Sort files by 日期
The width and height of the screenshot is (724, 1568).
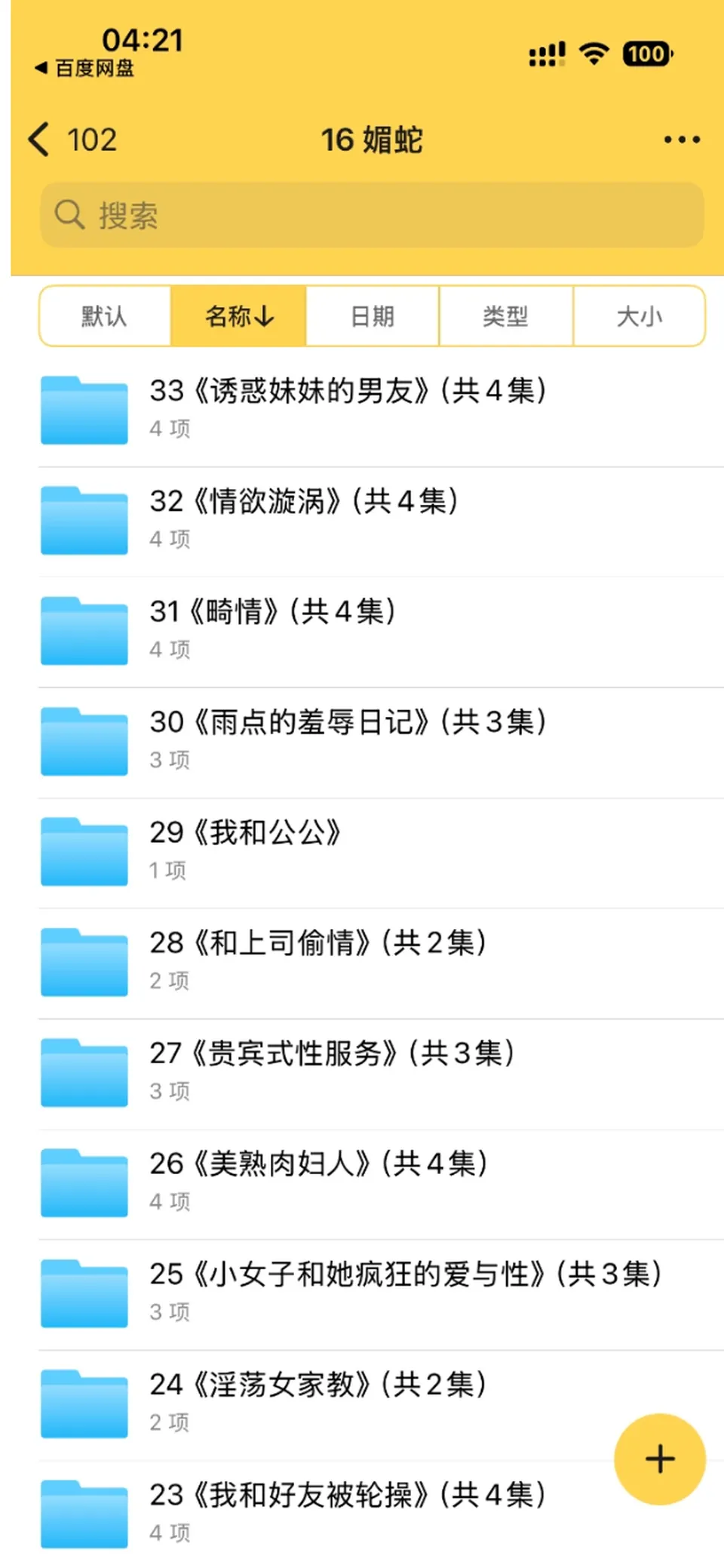[373, 315]
